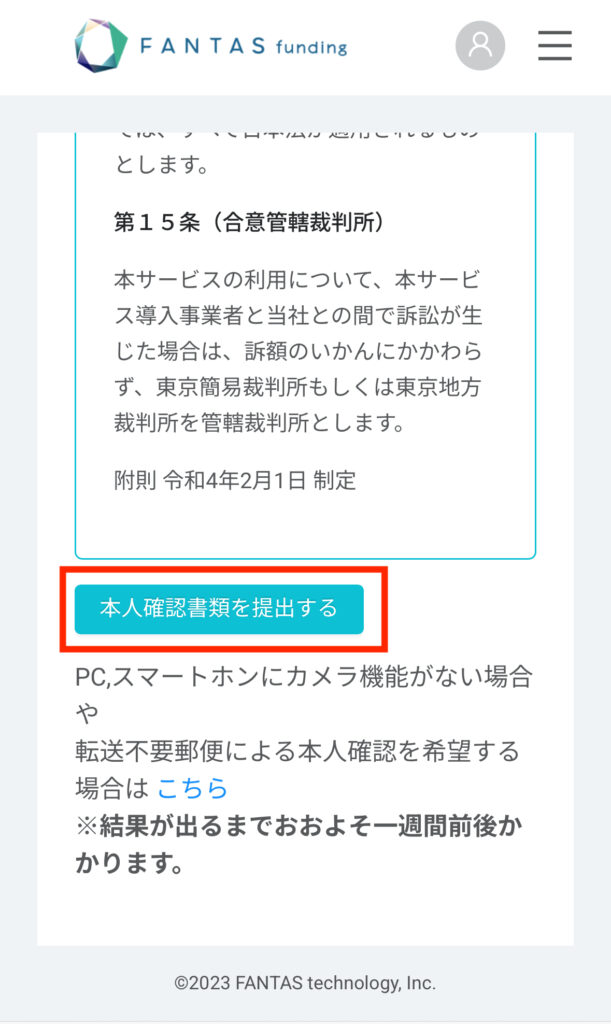611x1024 pixels.
Task: Open the こちら link for postal verification
Action: click(x=192, y=788)
